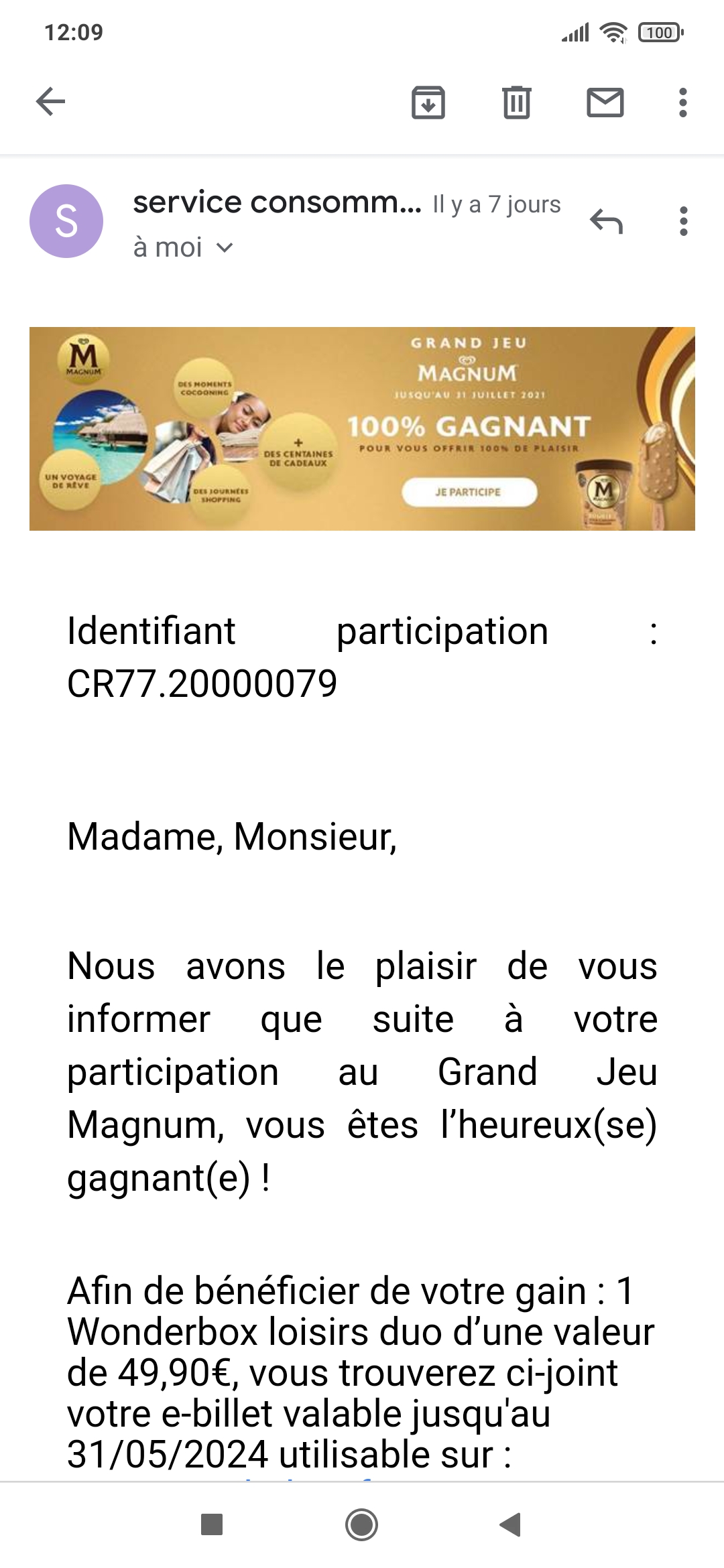
Task: Tap the system home button
Action: pyautogui.click(x=361, y=1524)
